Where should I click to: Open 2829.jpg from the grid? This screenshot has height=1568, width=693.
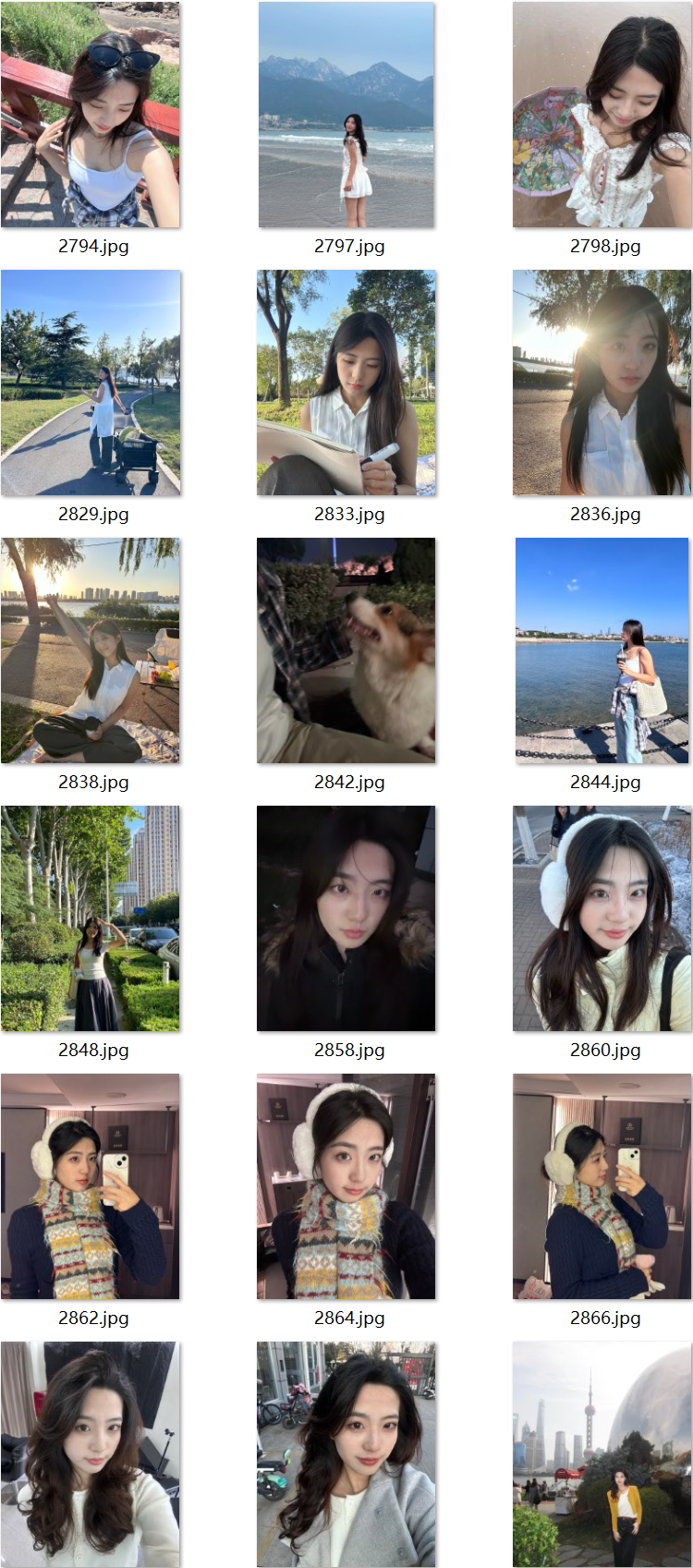91,383
